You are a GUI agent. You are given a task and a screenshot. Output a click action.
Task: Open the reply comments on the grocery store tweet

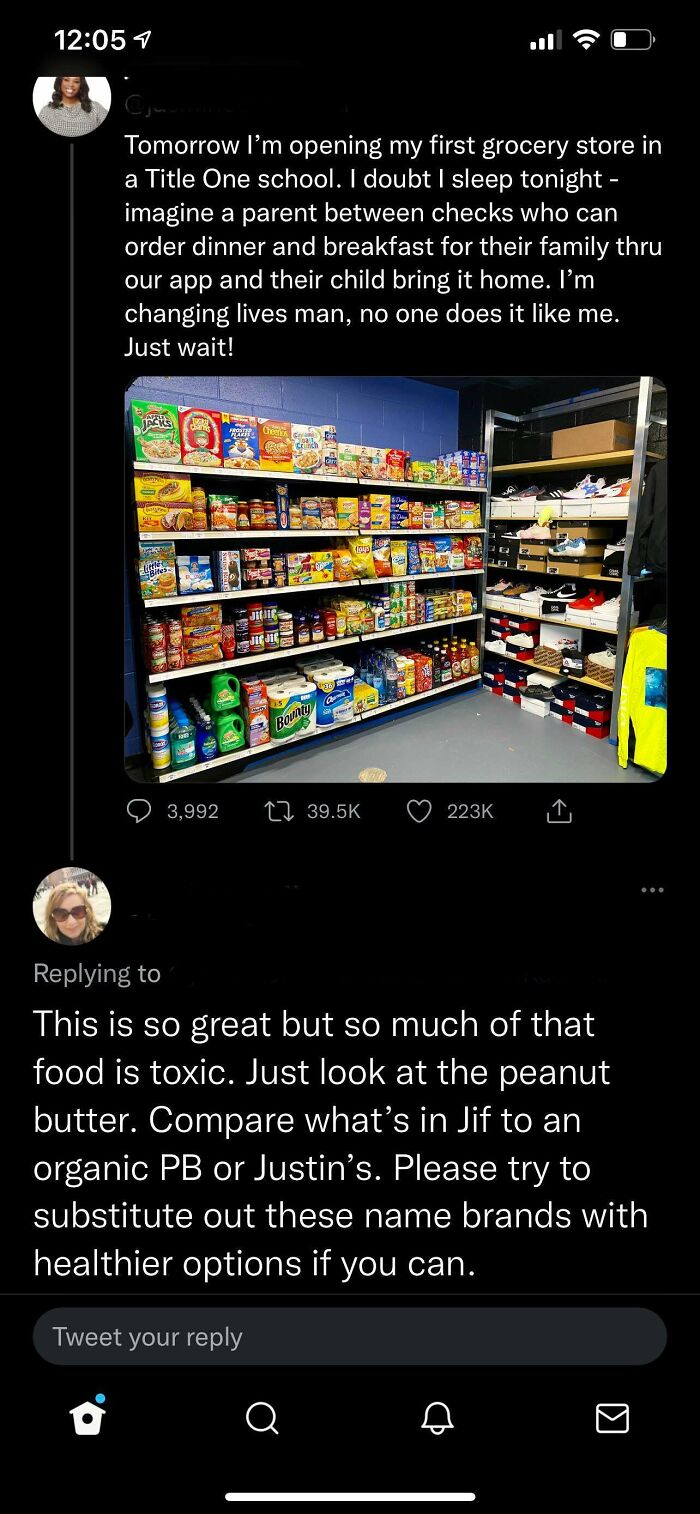[139, 811]
